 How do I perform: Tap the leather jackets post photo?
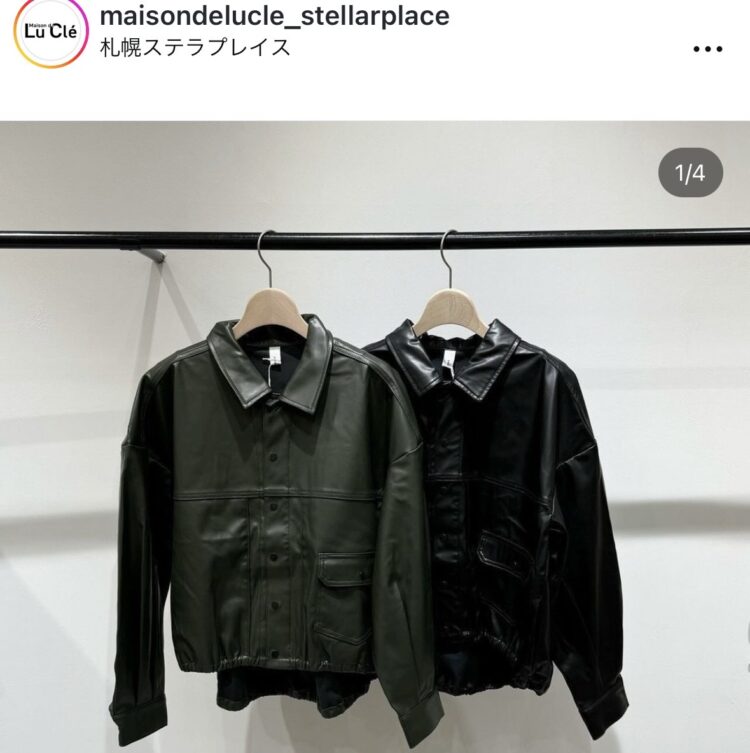tap(375, 450)
